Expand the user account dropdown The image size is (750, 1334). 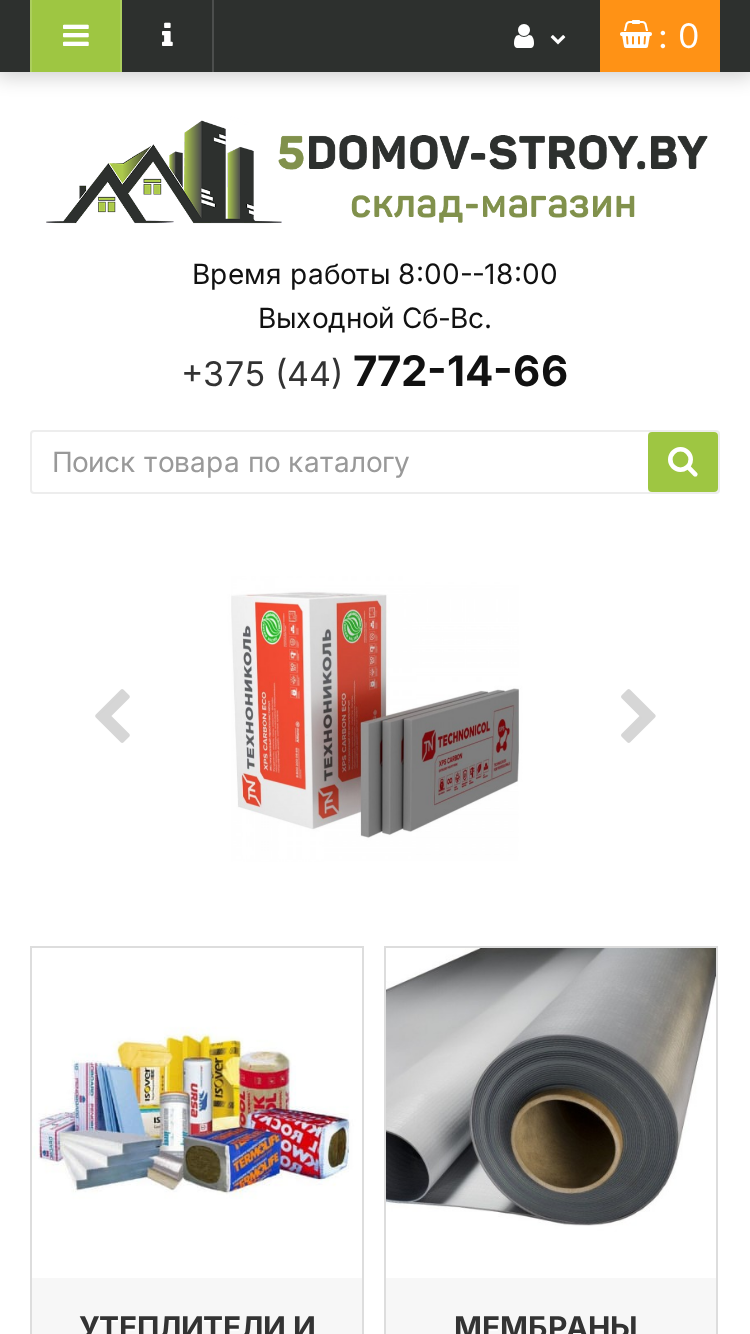coord(539,37)
